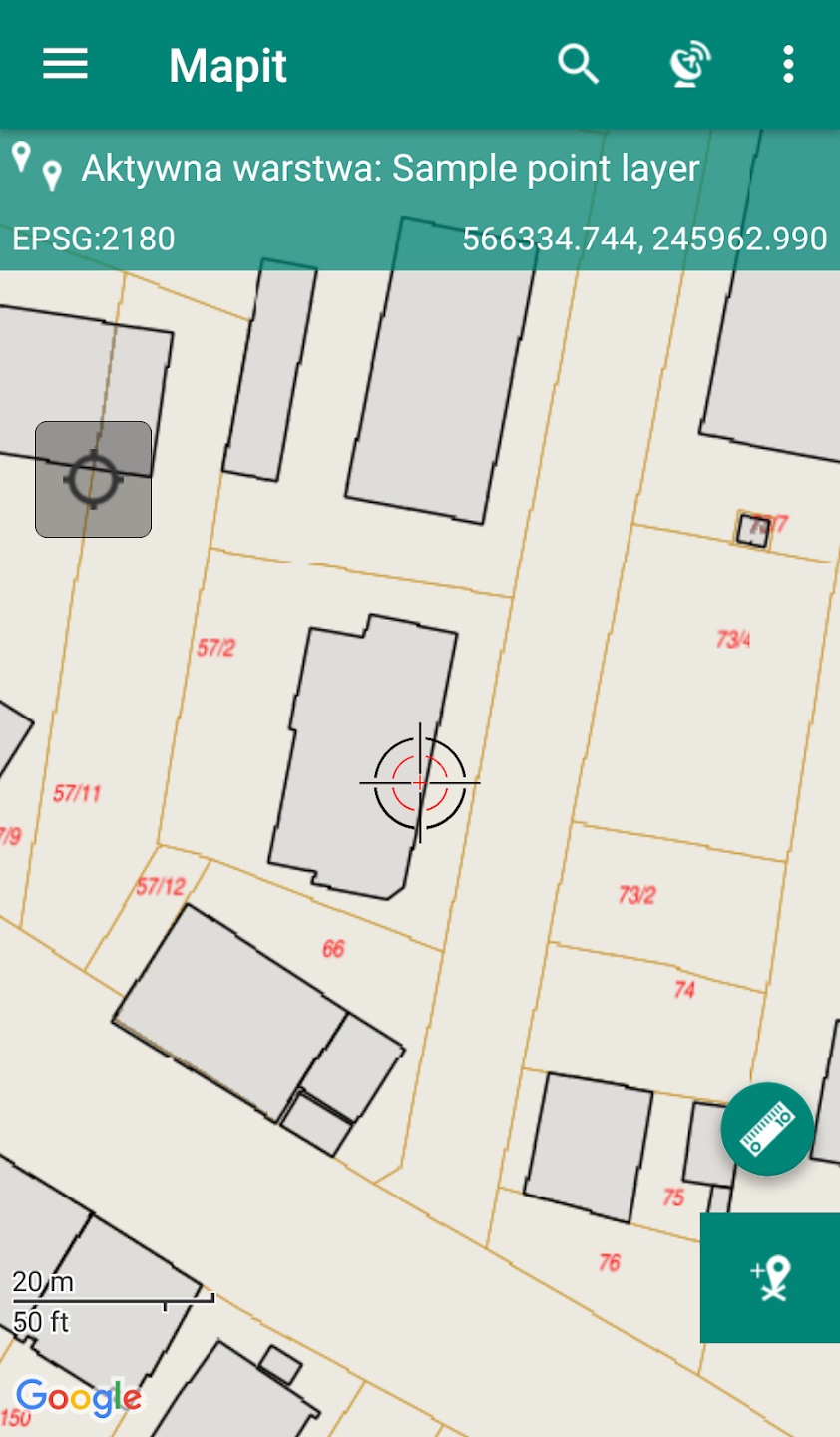Open the map search
The height and width of the screenshot is (1437, 840).
pyautogui.click(x=578, y=65)
